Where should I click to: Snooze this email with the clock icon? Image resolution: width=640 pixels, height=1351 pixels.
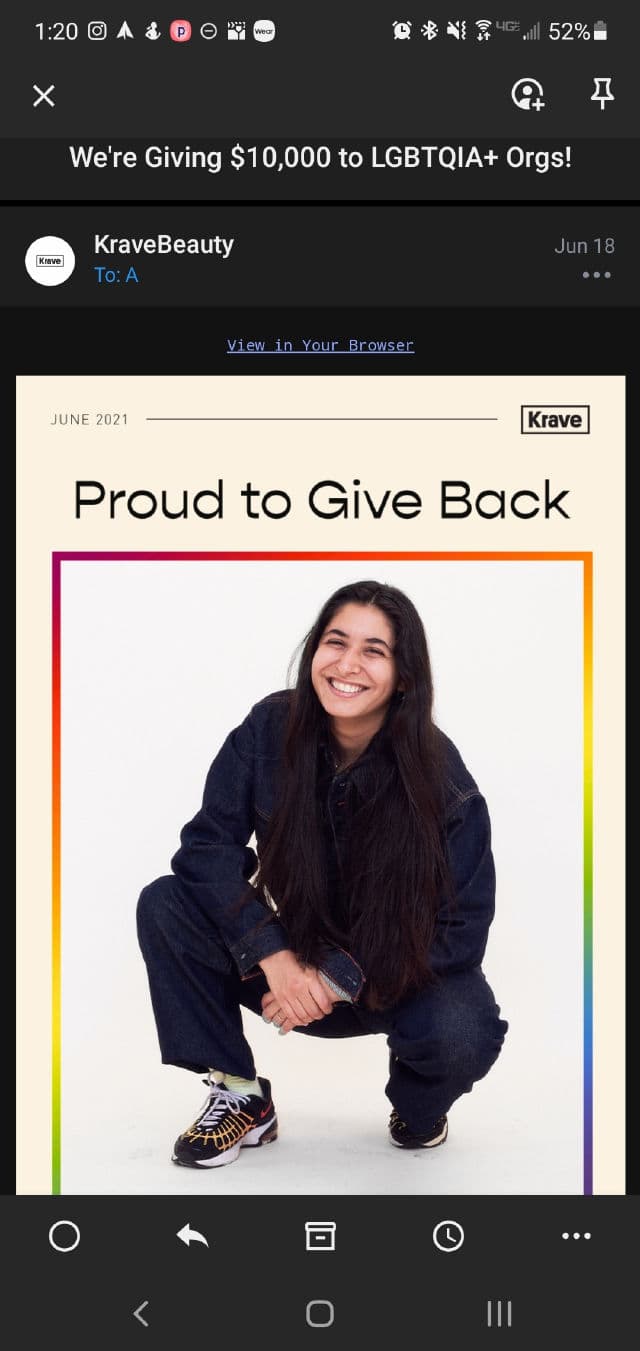pyautogui.click(x=448, y=1236)
